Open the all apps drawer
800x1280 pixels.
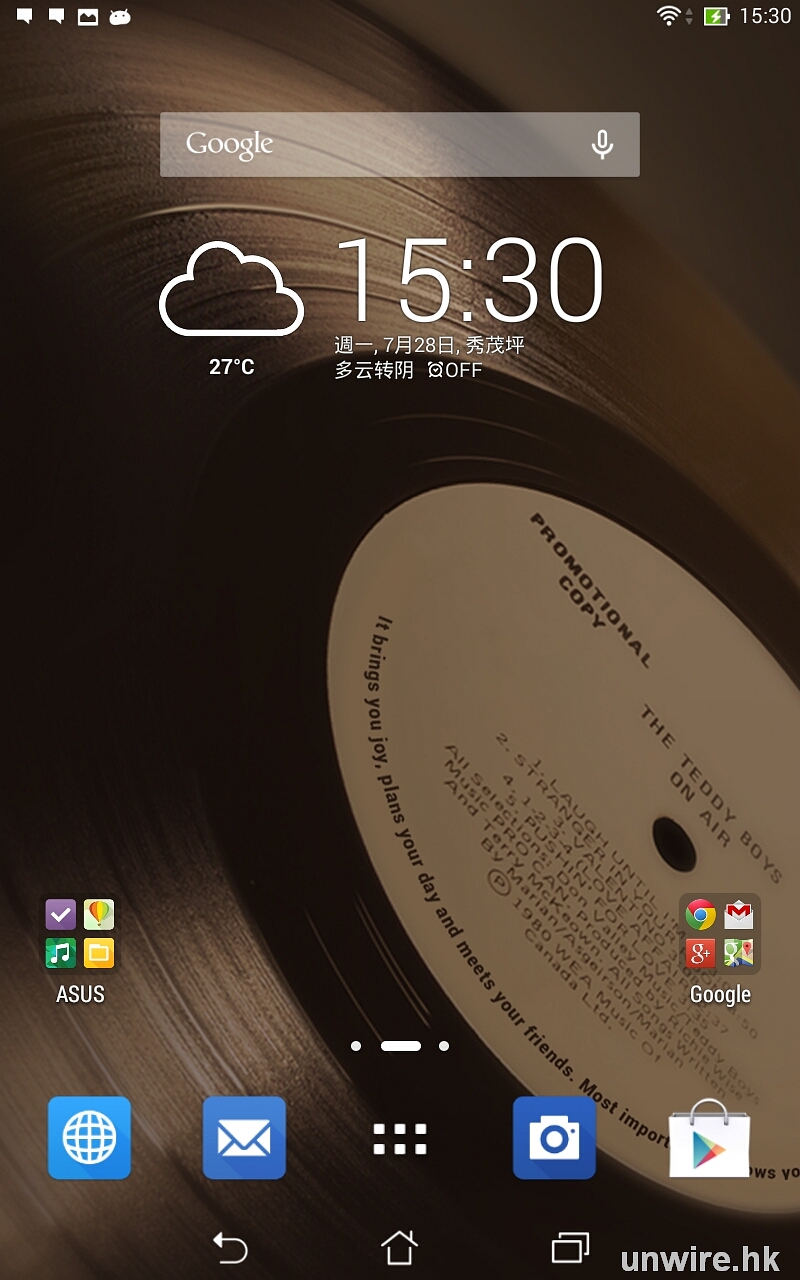pos(400,1138)
